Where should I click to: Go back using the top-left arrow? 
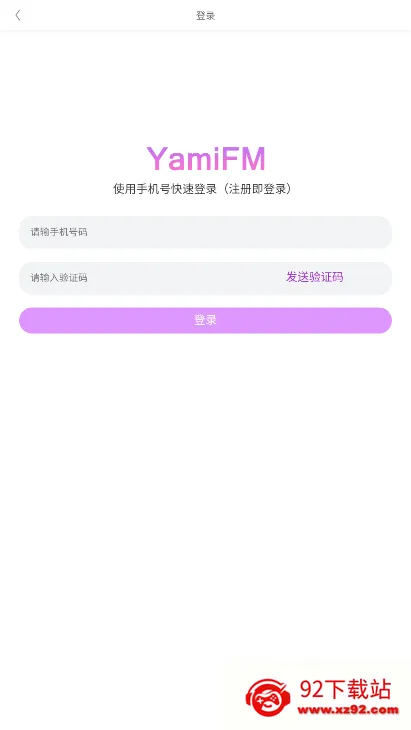click(x=18, y=15)
